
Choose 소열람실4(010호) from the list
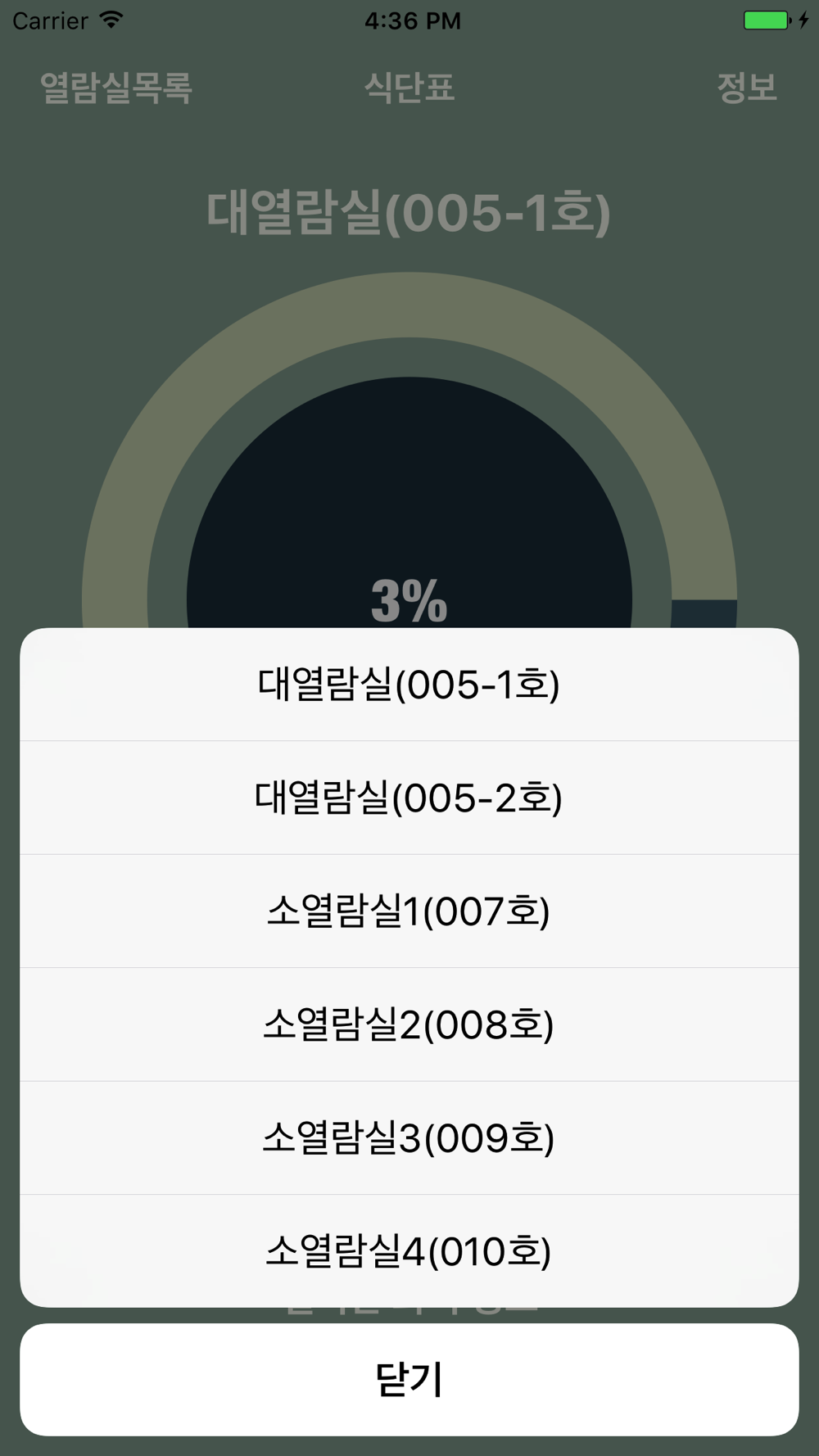click(409, 1250)
